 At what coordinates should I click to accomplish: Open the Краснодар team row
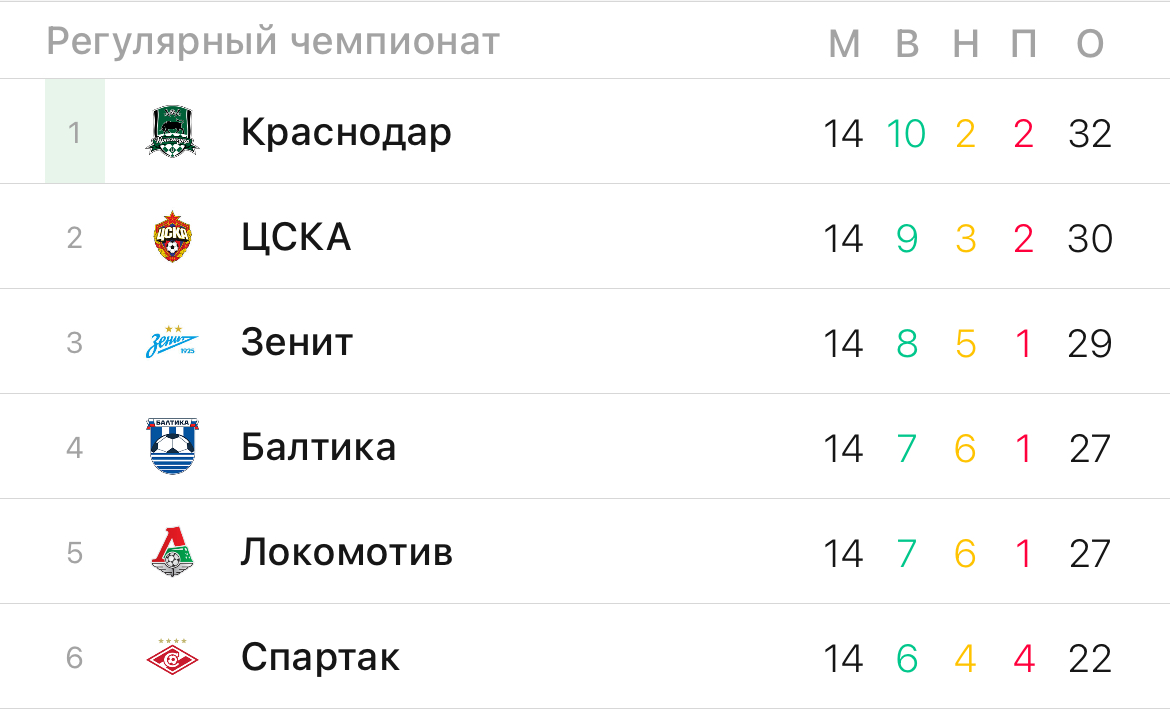point(346,132)
